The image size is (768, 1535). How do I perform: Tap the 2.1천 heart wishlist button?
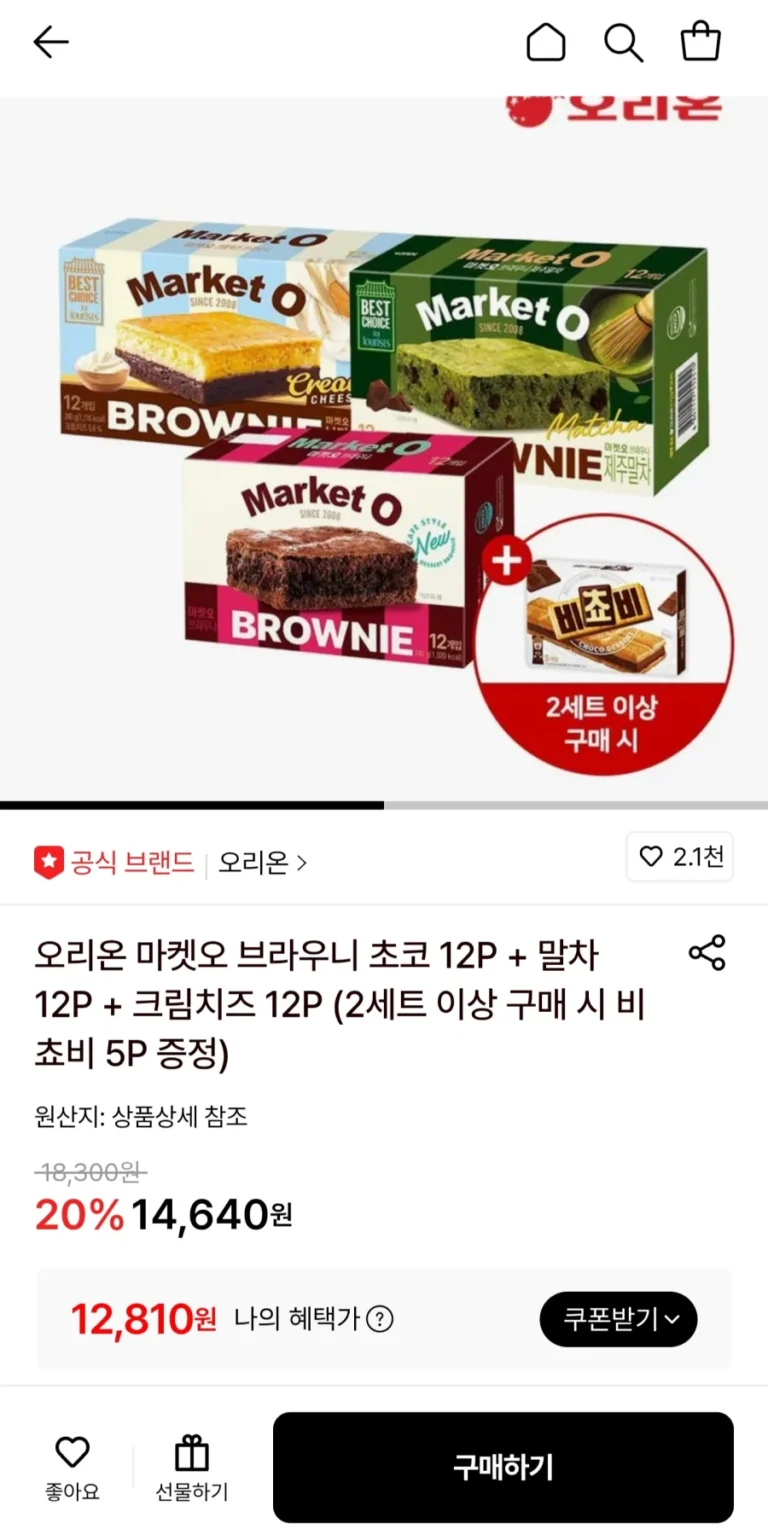680,857
